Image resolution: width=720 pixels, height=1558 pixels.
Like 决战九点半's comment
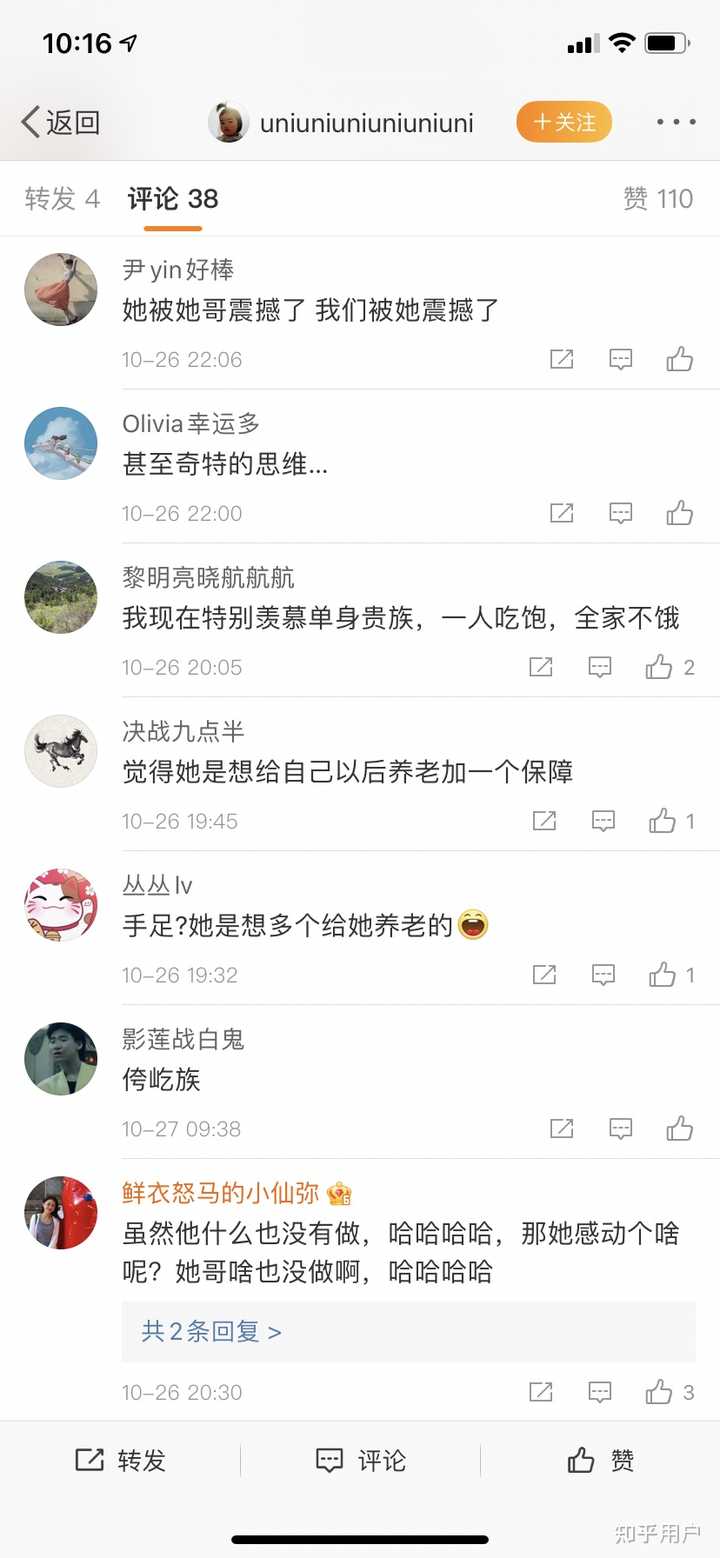point(662,821)
